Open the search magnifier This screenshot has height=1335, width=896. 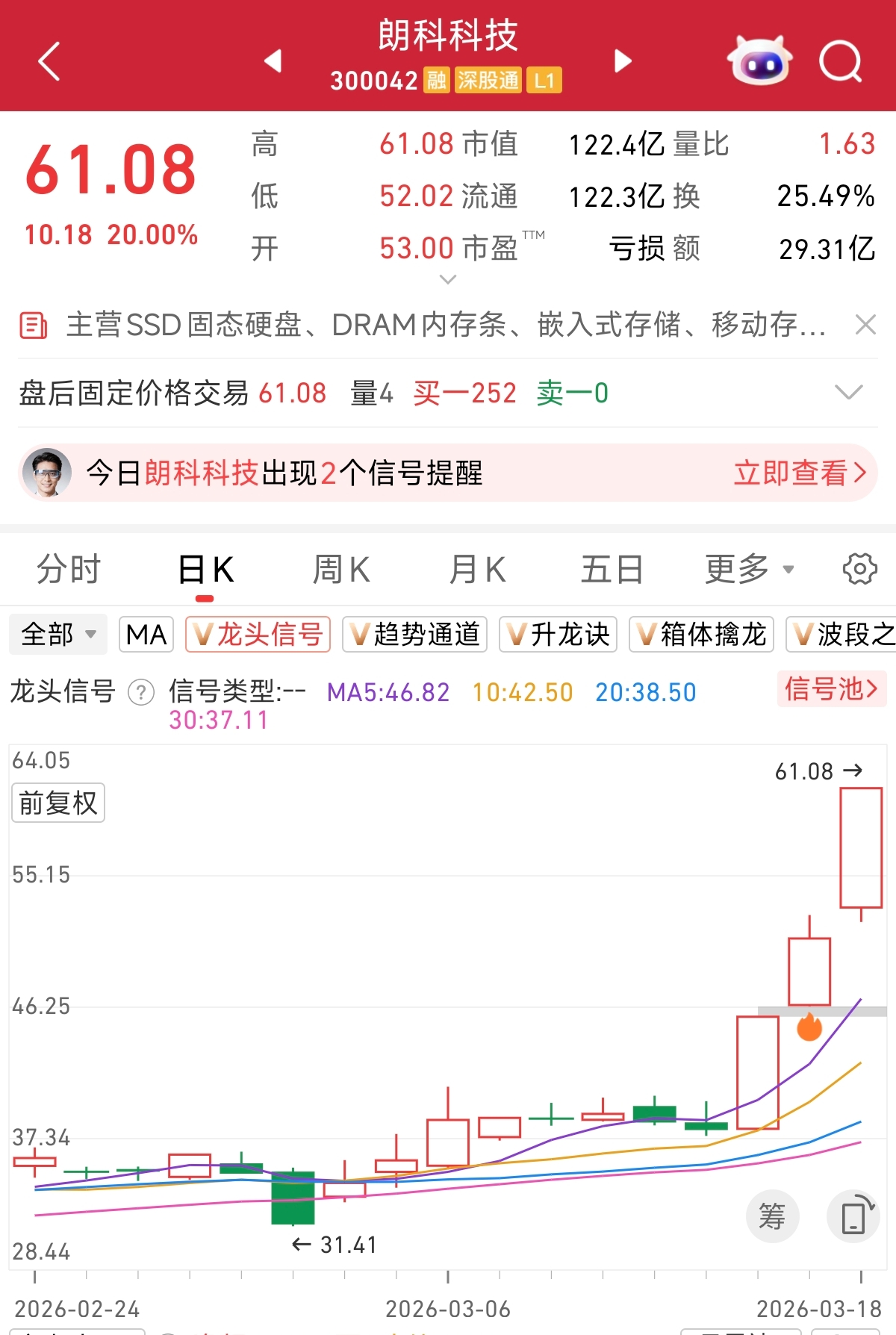pos(840,61)
